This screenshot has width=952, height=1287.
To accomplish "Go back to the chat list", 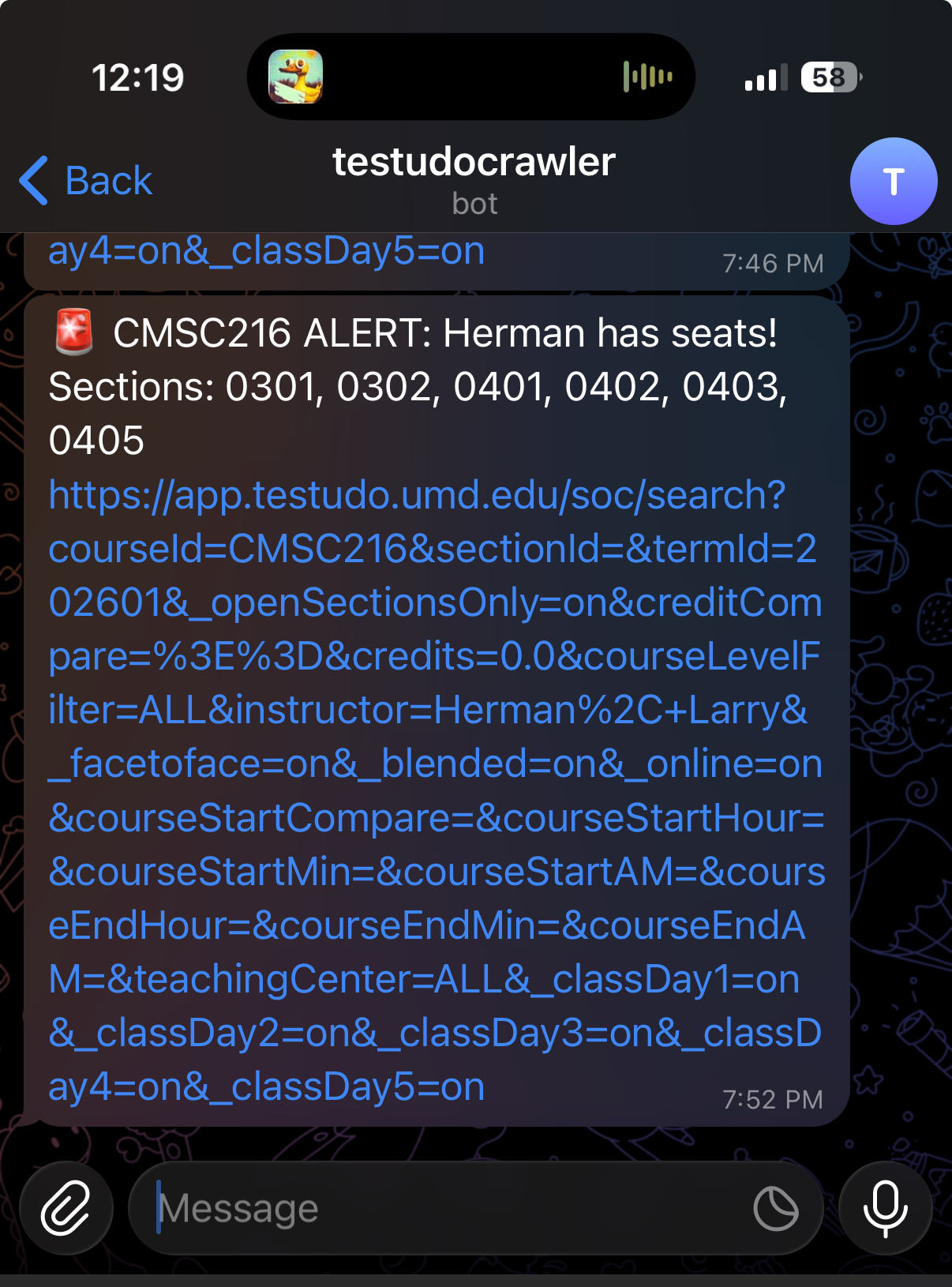I will [x=85, y=181].
